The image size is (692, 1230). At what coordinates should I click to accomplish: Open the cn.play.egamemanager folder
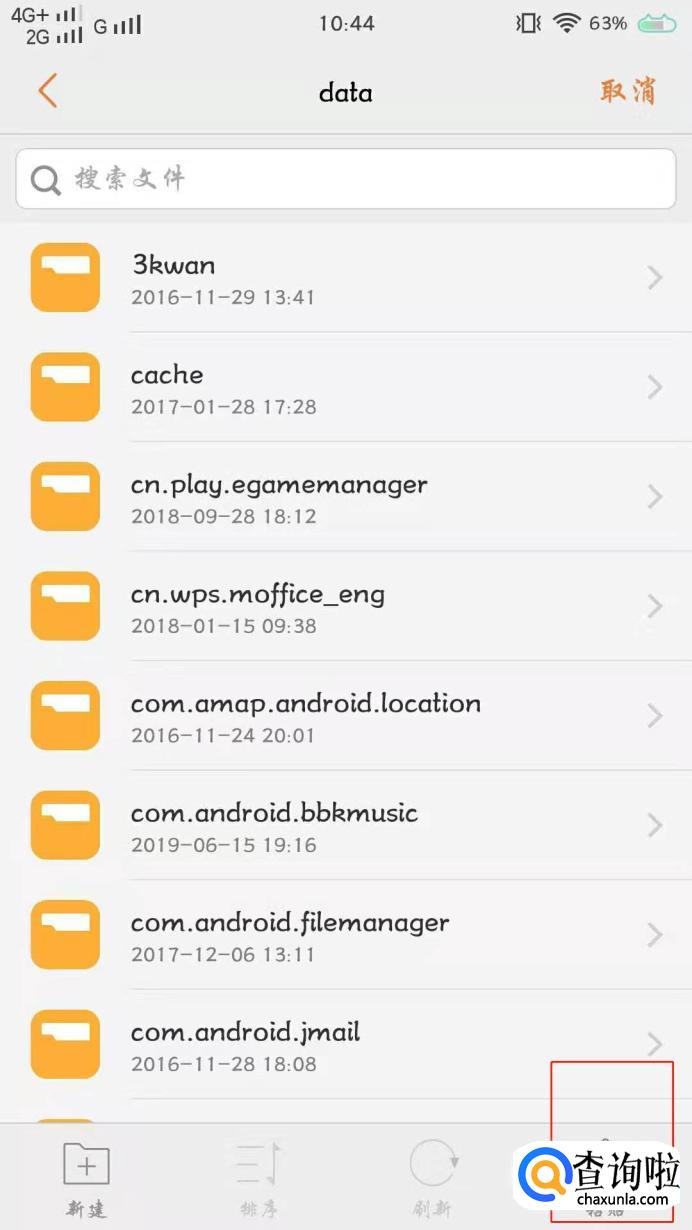(x=346, y=497)
